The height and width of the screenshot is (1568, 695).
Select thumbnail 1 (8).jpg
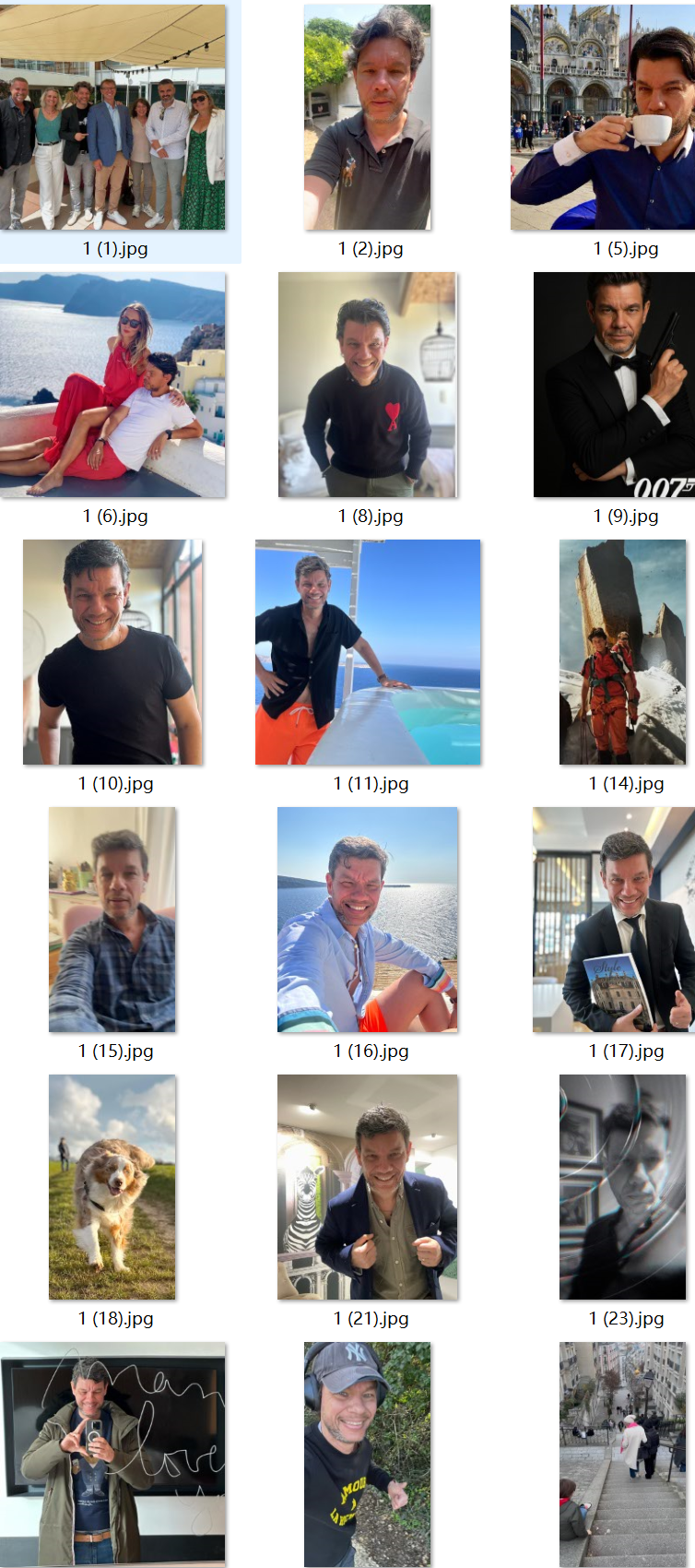click(x=368, y=385)
